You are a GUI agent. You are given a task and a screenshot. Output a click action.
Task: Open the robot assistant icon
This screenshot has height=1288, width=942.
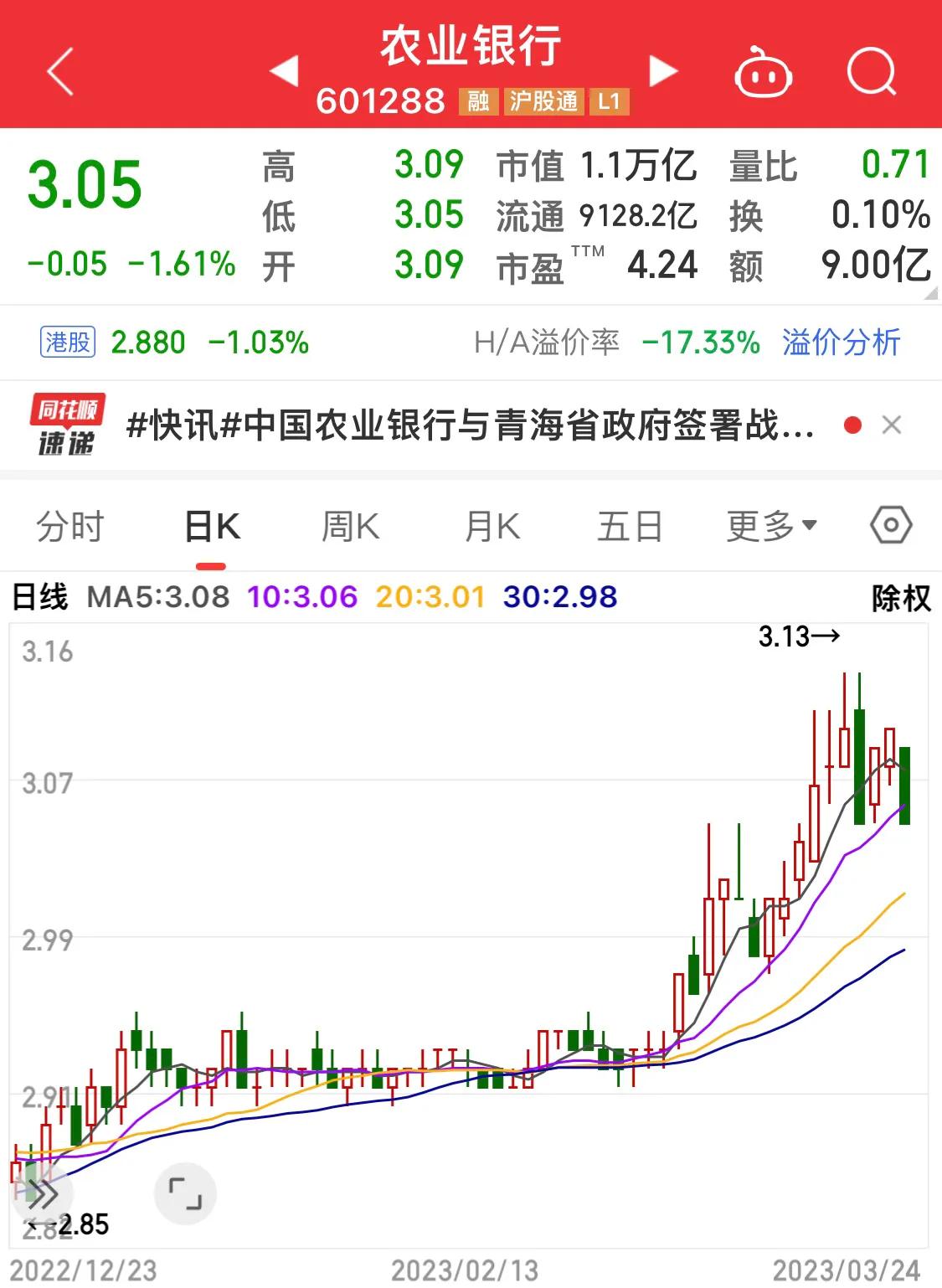pyautogui.click(x=764, y=73)
